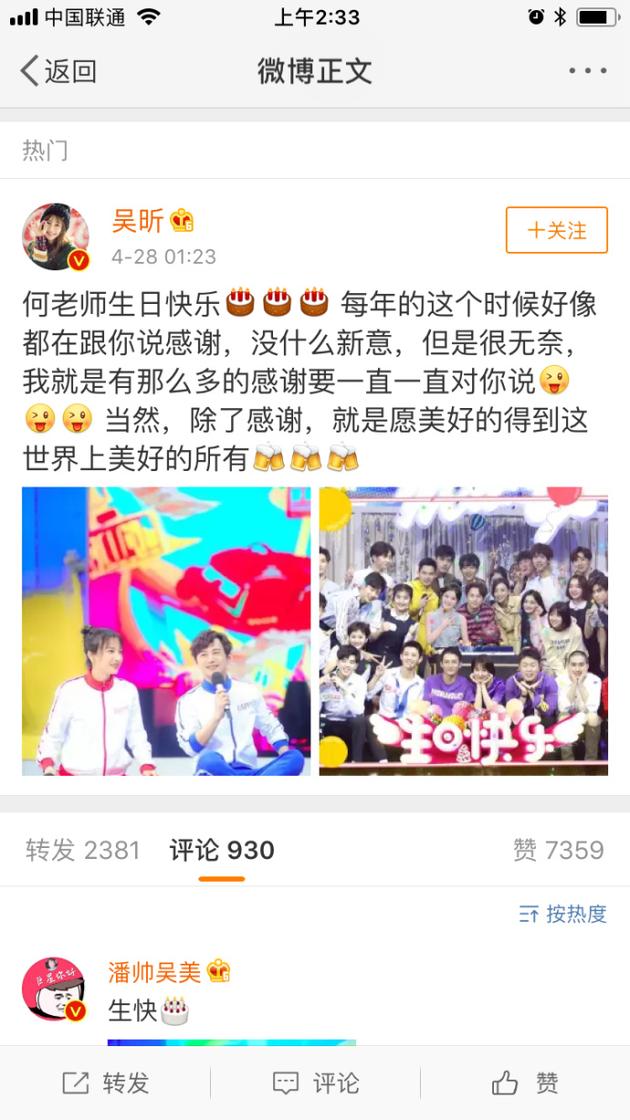Open the three-dot overflow menu

pyautogui.click(x=587, y=71)
